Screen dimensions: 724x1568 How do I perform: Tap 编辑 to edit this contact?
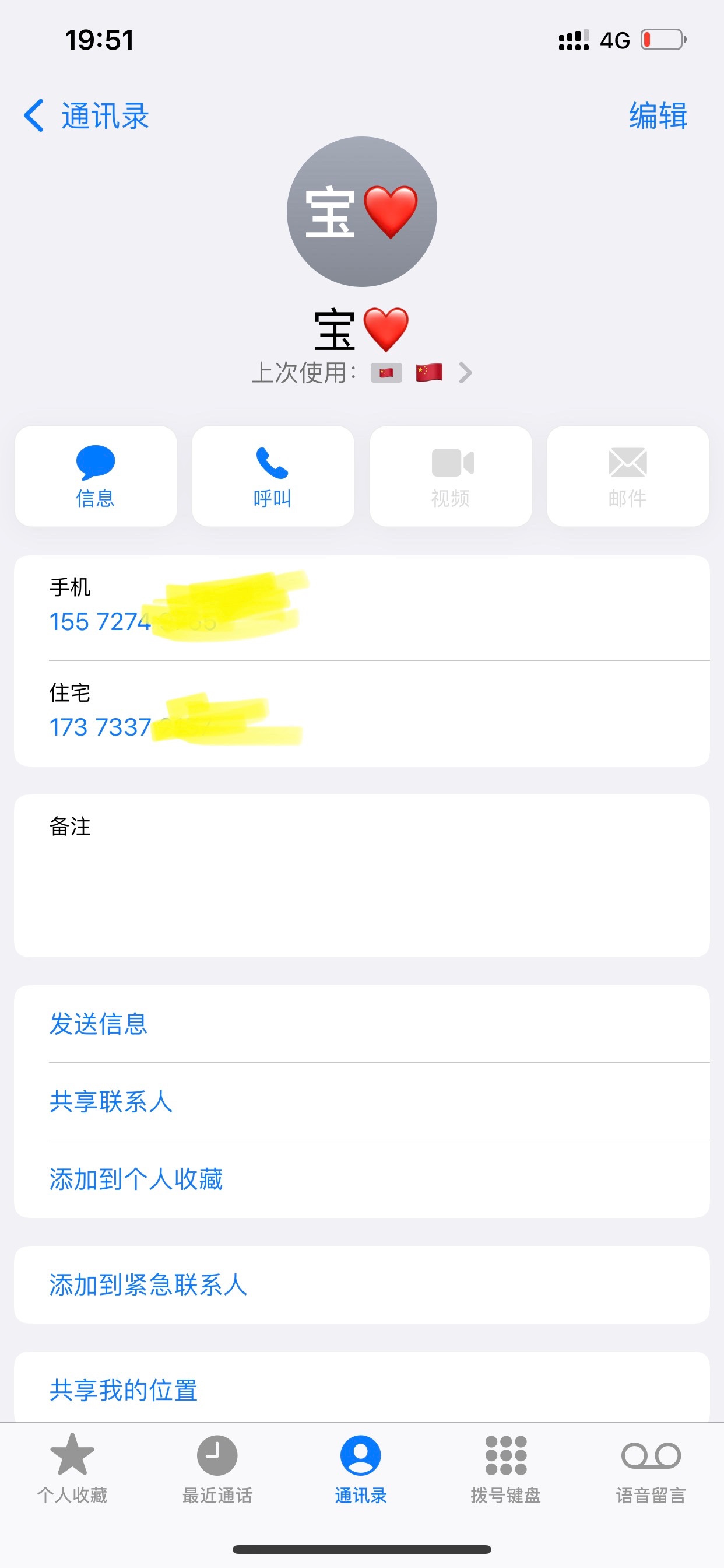coord(657,116)
